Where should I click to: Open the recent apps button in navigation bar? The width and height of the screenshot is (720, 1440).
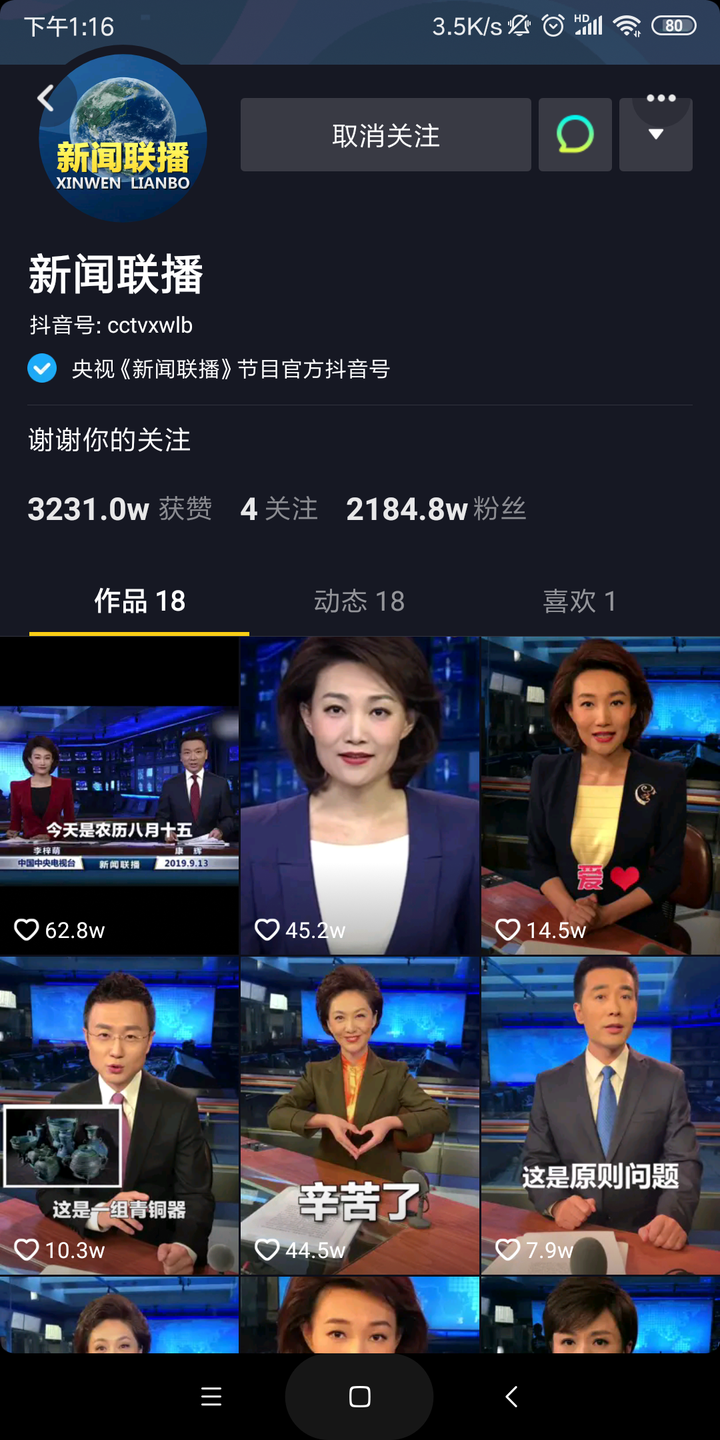coord(210,1397)
